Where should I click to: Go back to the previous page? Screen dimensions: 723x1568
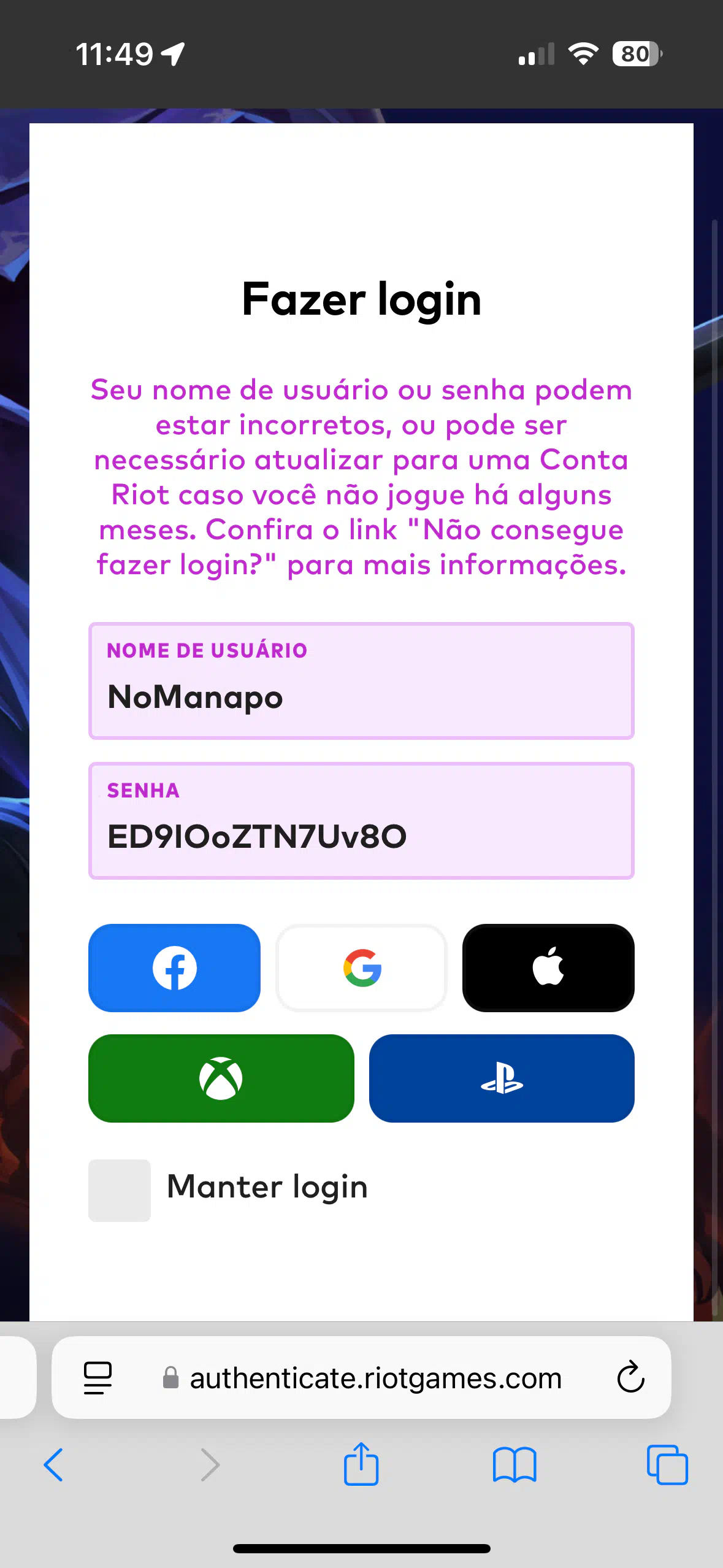point(53,1465)
